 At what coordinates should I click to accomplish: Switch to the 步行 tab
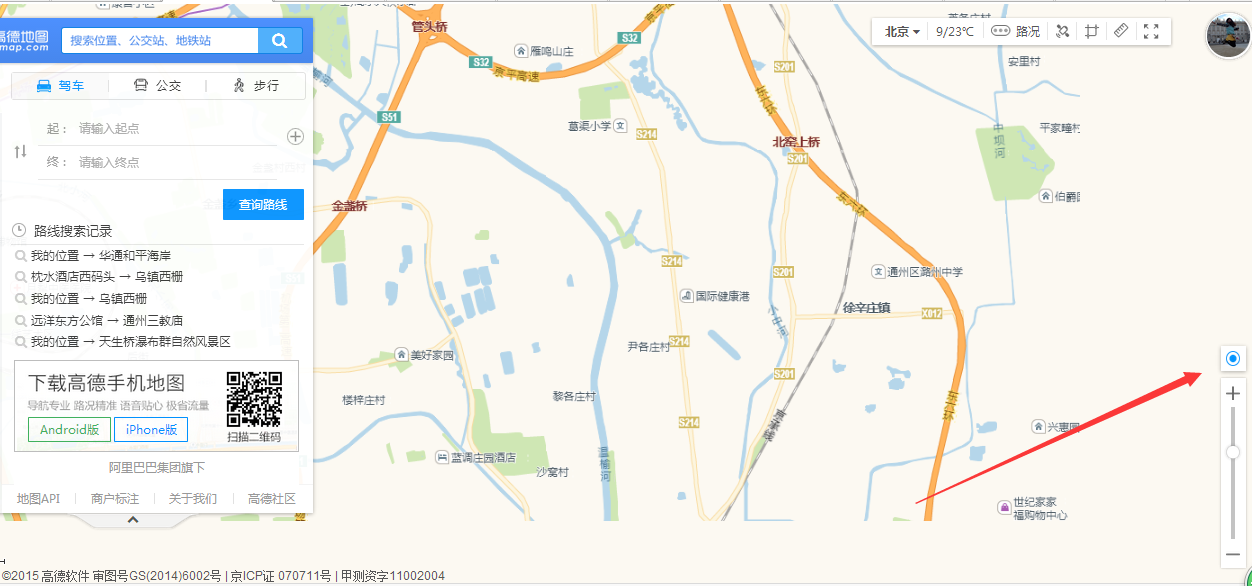pos(256,86)
